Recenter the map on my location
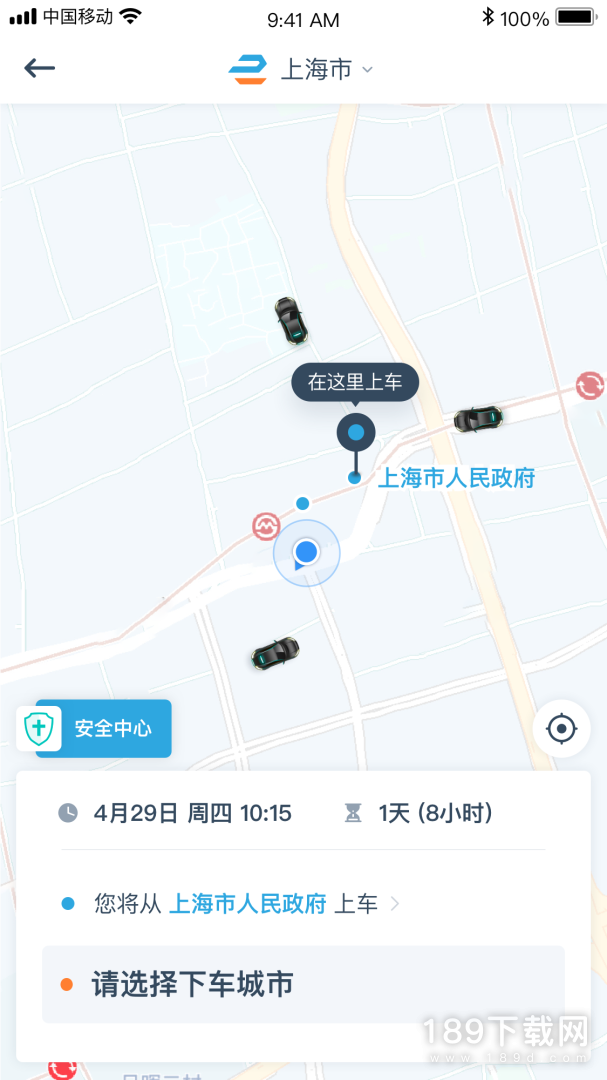Image resolution: width=607 pixels, height=1080 pixels. [x=561, y=728]
